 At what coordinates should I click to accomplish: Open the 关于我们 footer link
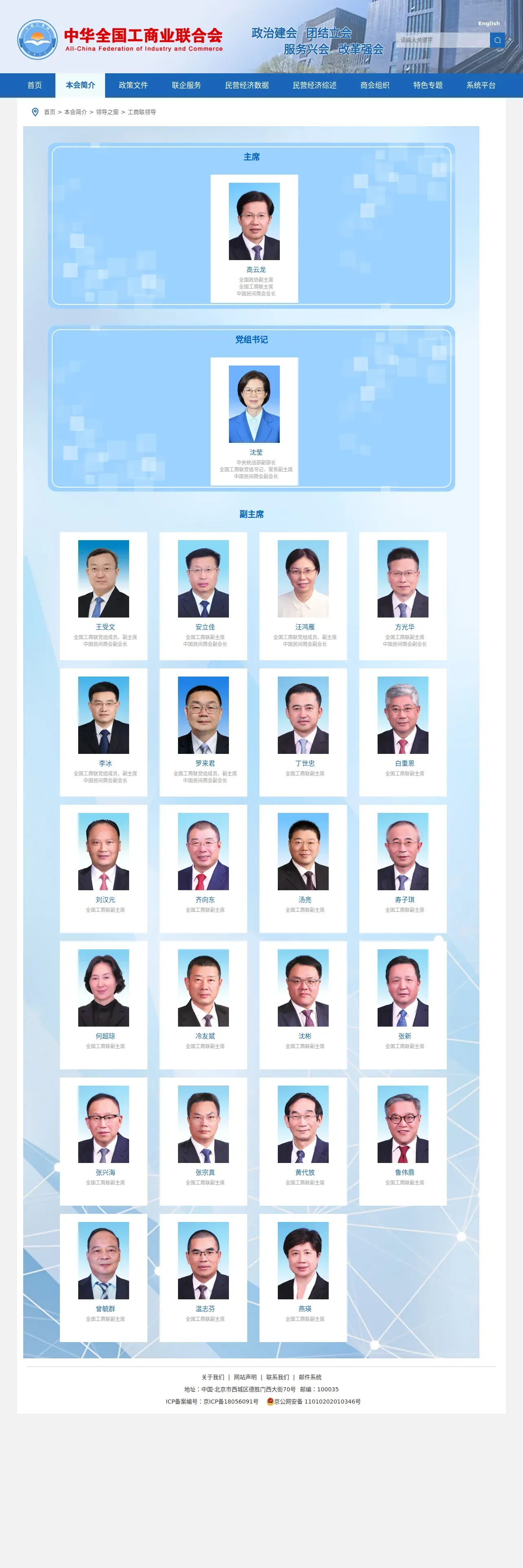click(x=213, y=1377)
